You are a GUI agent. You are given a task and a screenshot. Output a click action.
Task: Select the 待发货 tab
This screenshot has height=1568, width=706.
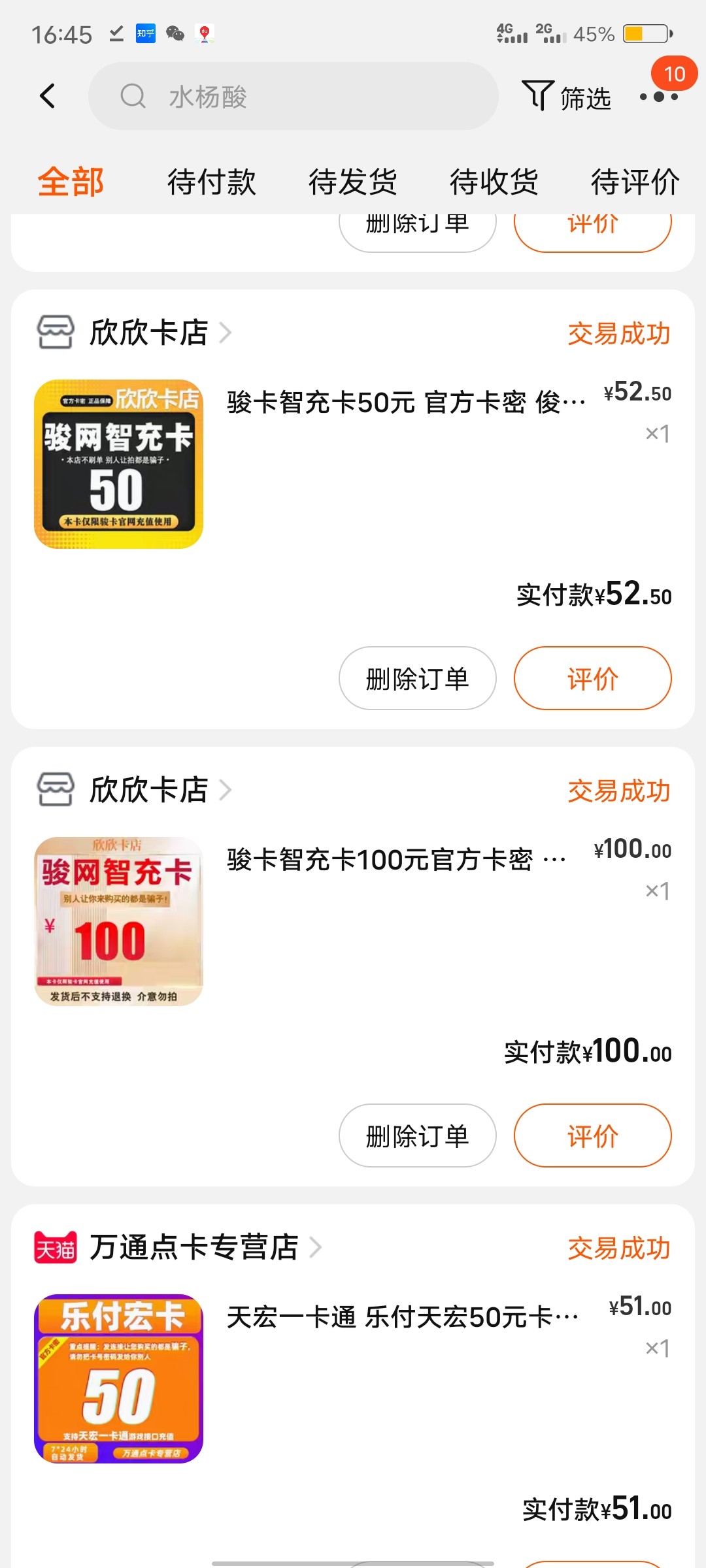click(x=352, y=182)
